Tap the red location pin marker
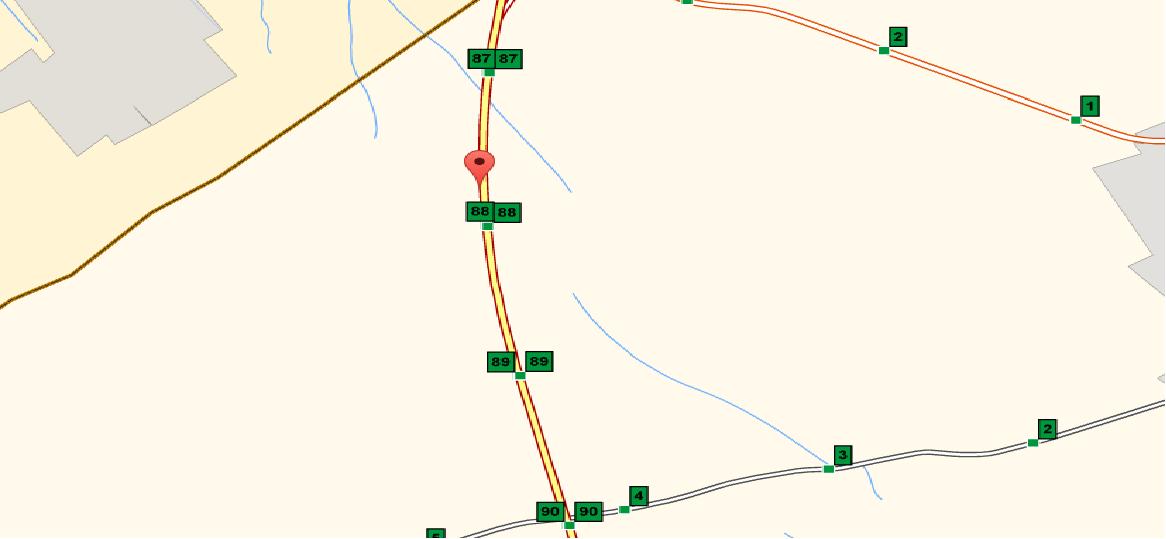 click(480, 164)
